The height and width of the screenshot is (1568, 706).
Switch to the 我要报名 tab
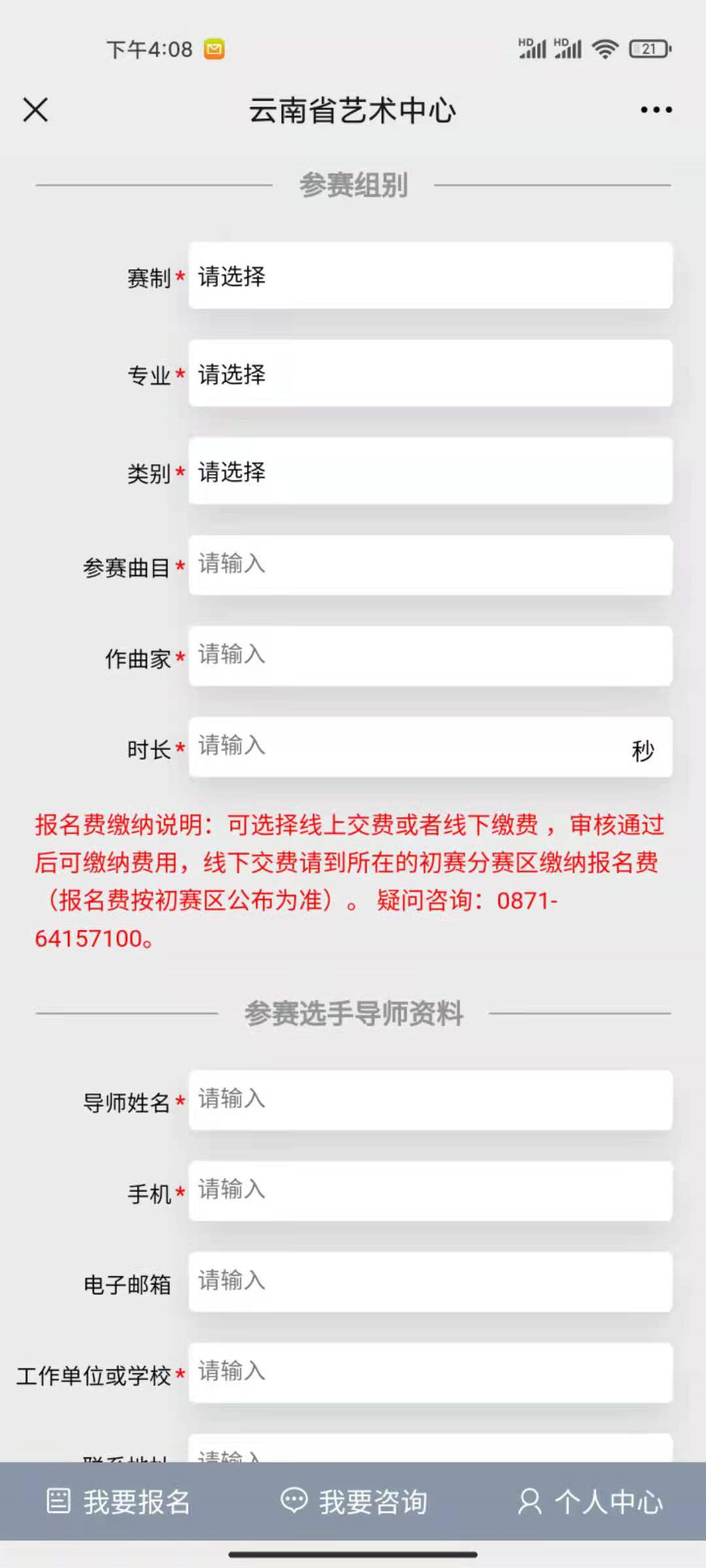coord(118,1501)
